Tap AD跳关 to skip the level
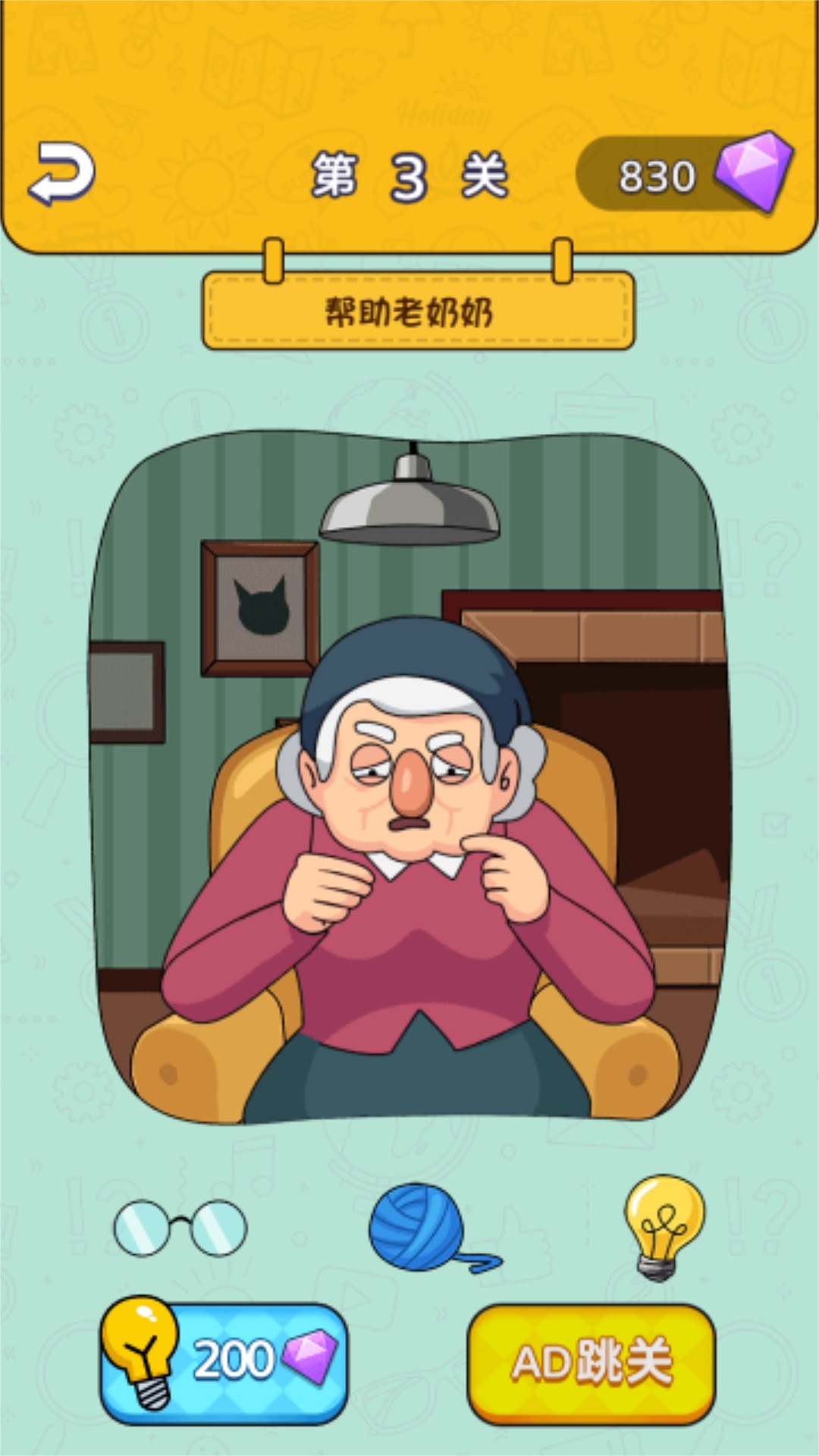819x1456 pixels. [591, 1363]
